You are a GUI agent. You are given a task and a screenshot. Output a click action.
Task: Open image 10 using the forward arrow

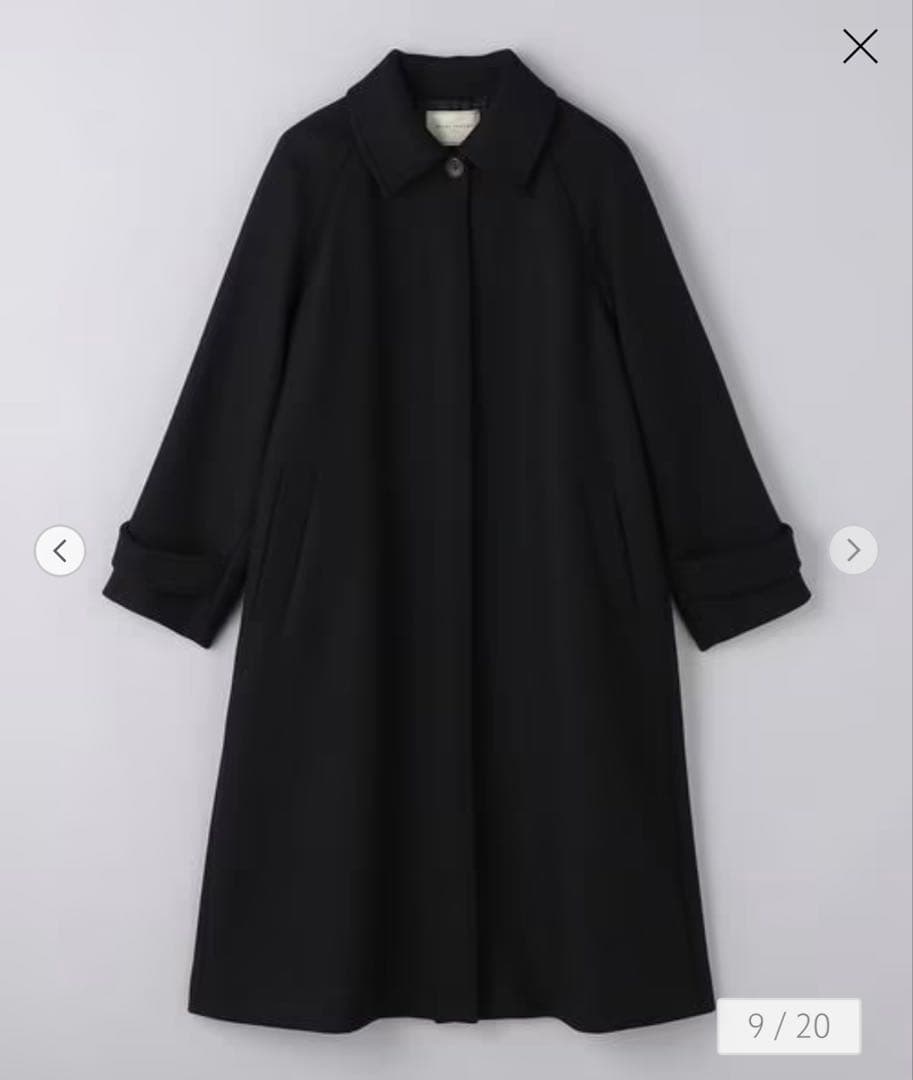(853, 550)
